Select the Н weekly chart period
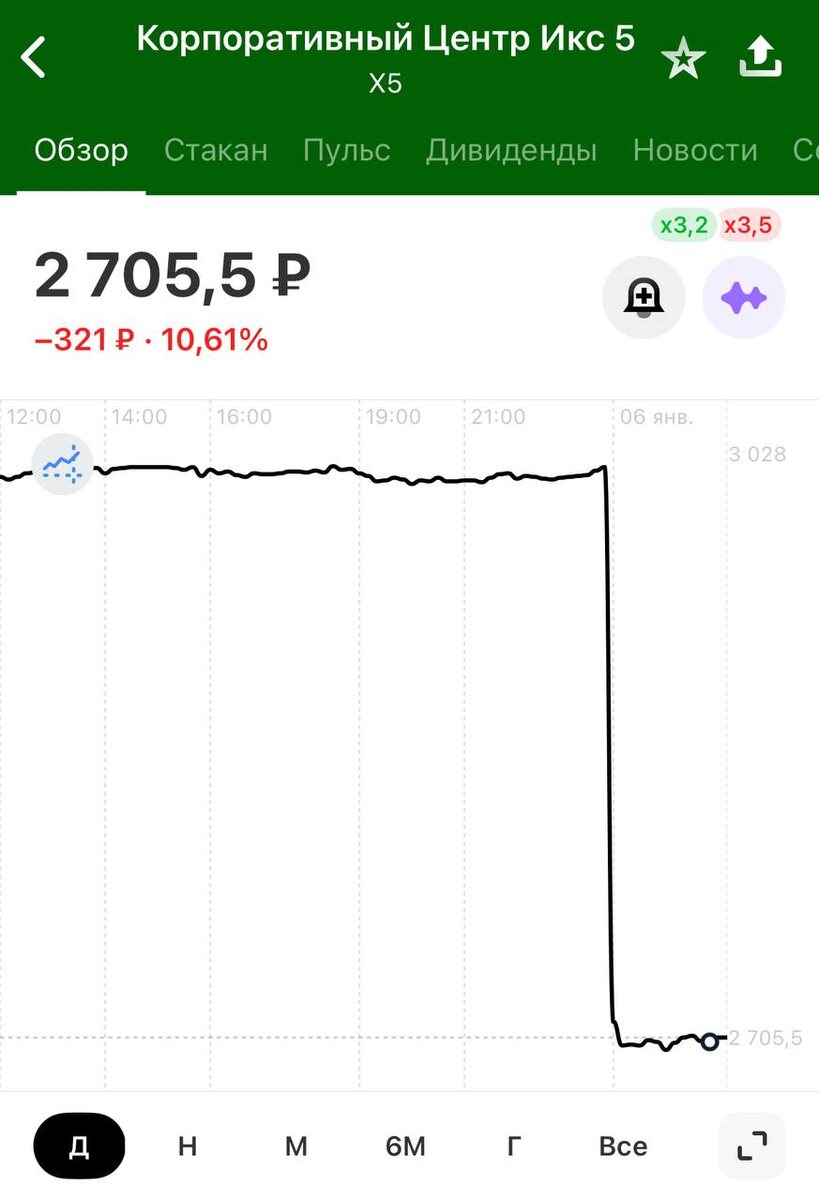Viewport: 819px width, 1200px height. coord(188,1145)
